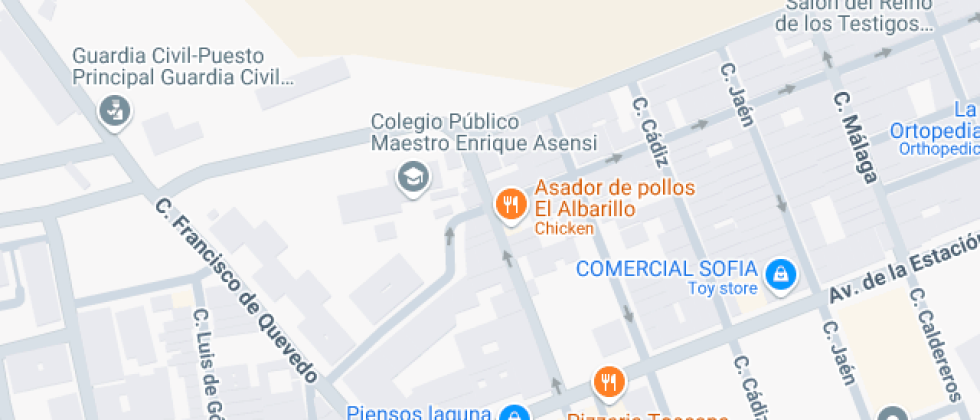
Task: Select the Pizzeria Toscana restaurant marker
Action: tap(607, 382)
